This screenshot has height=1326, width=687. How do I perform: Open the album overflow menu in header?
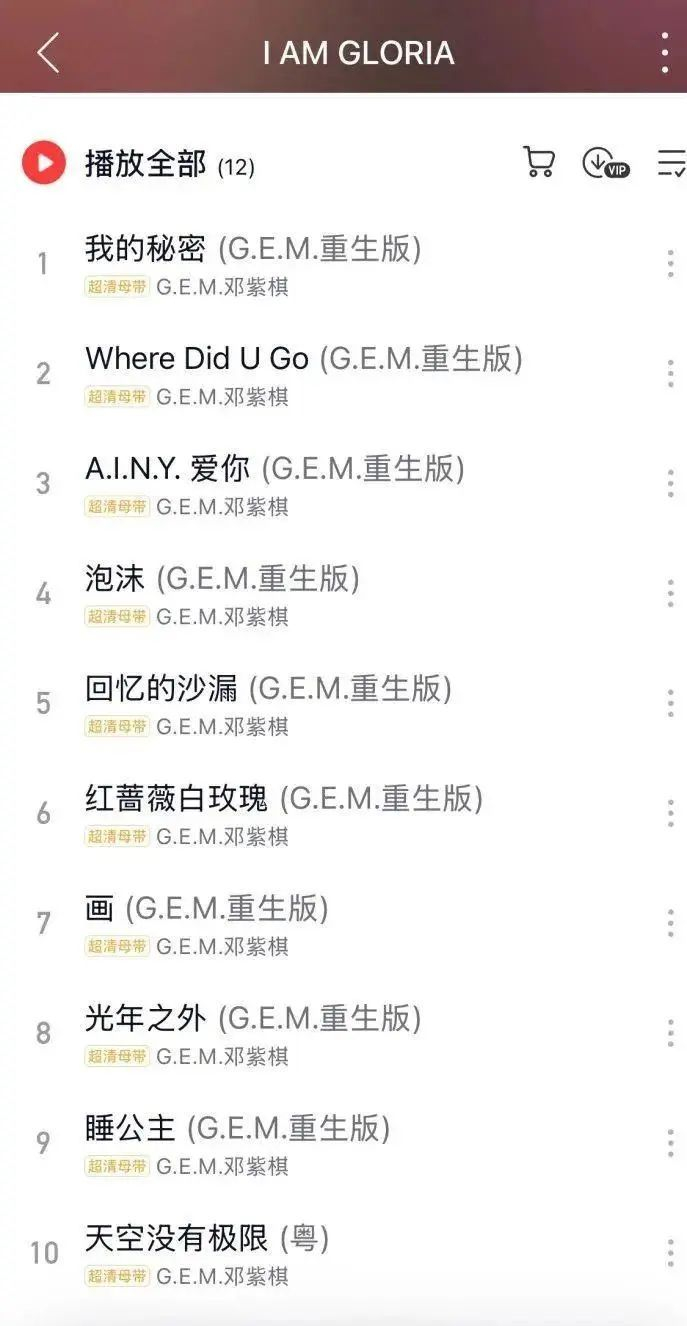(664, 52)
